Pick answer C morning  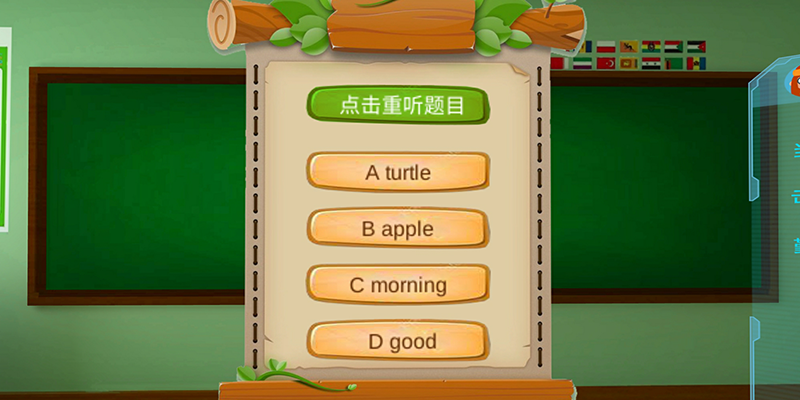pyautogui.click(x=398, y=285)
